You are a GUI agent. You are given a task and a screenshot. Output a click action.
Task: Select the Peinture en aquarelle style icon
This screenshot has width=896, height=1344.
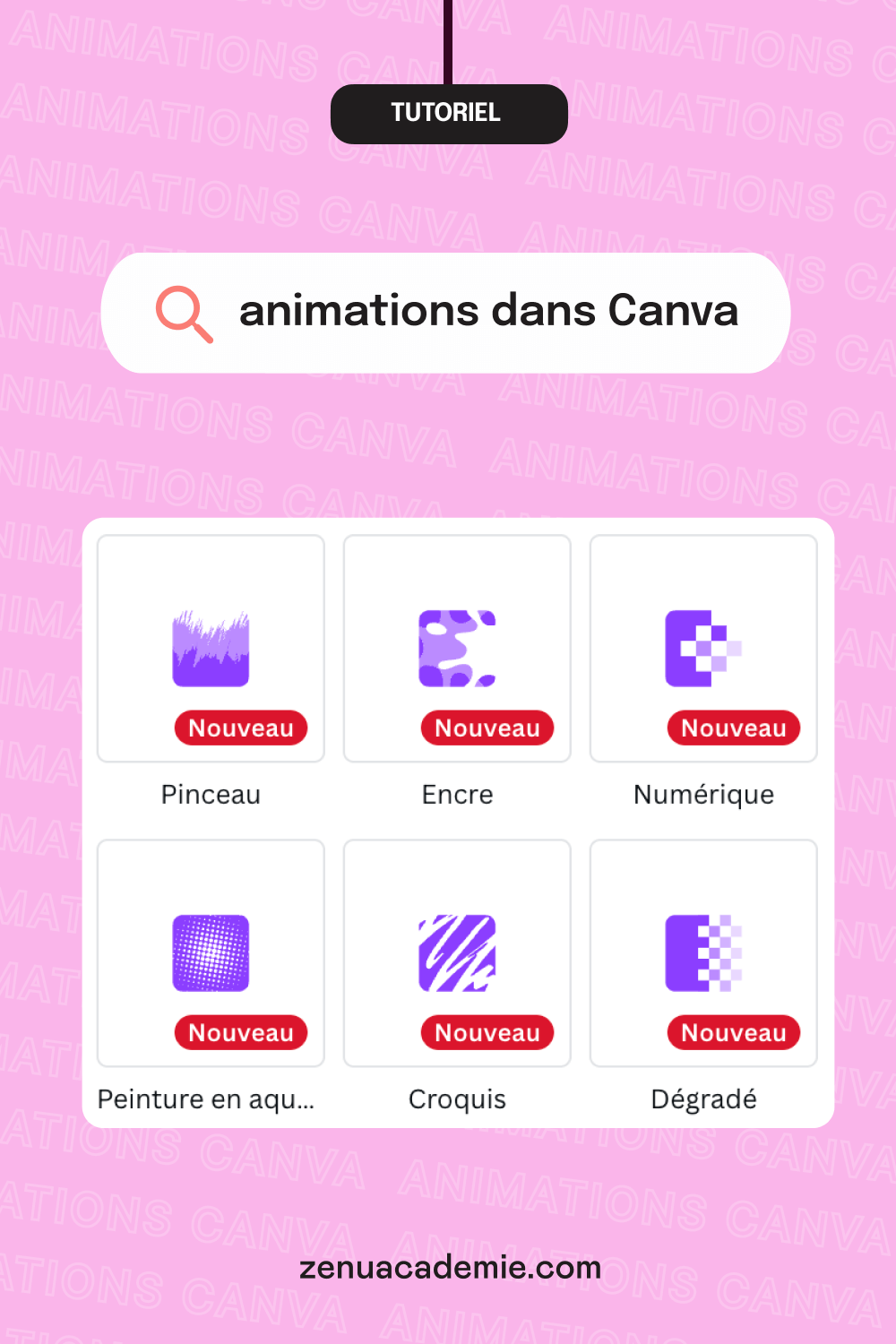point(210,952)
